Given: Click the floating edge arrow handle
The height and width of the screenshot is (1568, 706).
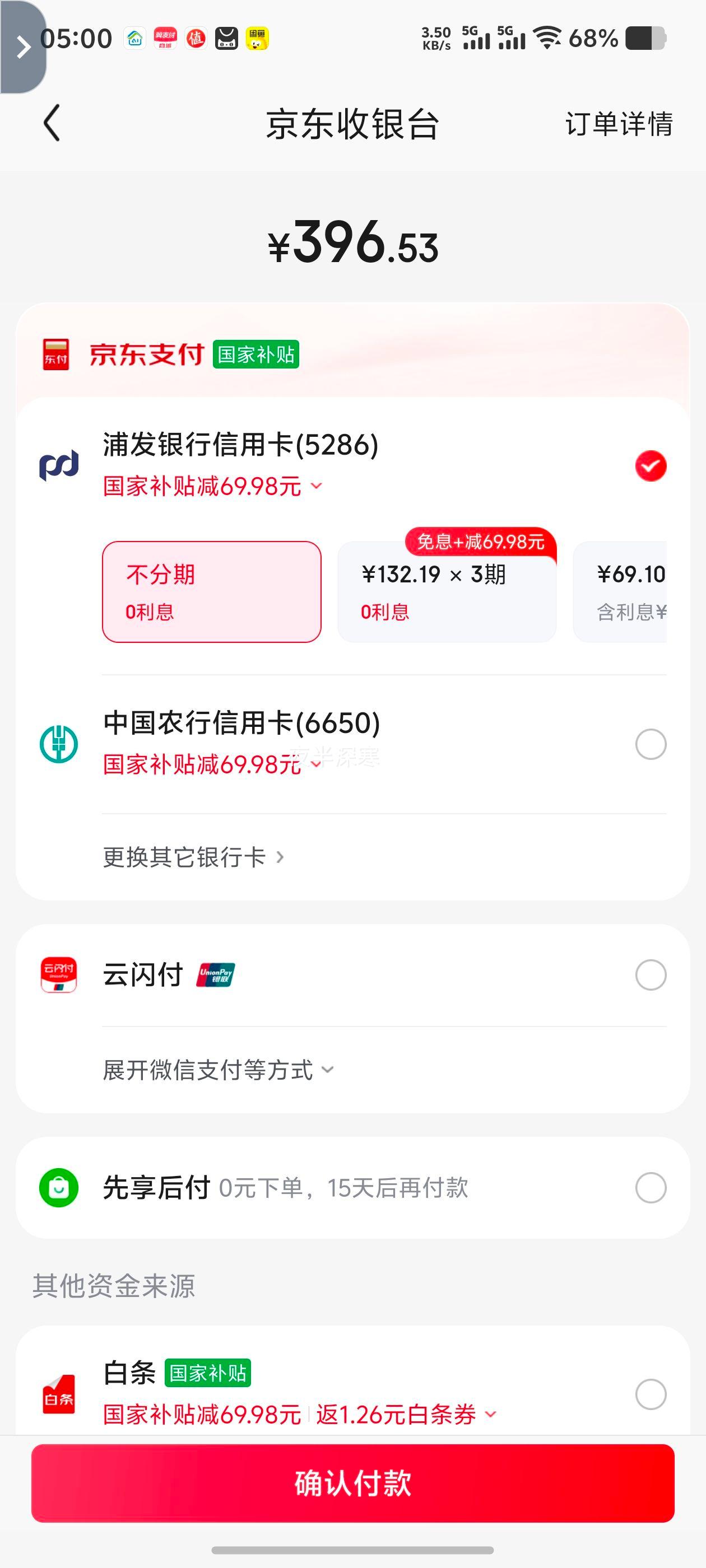Looking at the screenshot, I should point(23,47).
